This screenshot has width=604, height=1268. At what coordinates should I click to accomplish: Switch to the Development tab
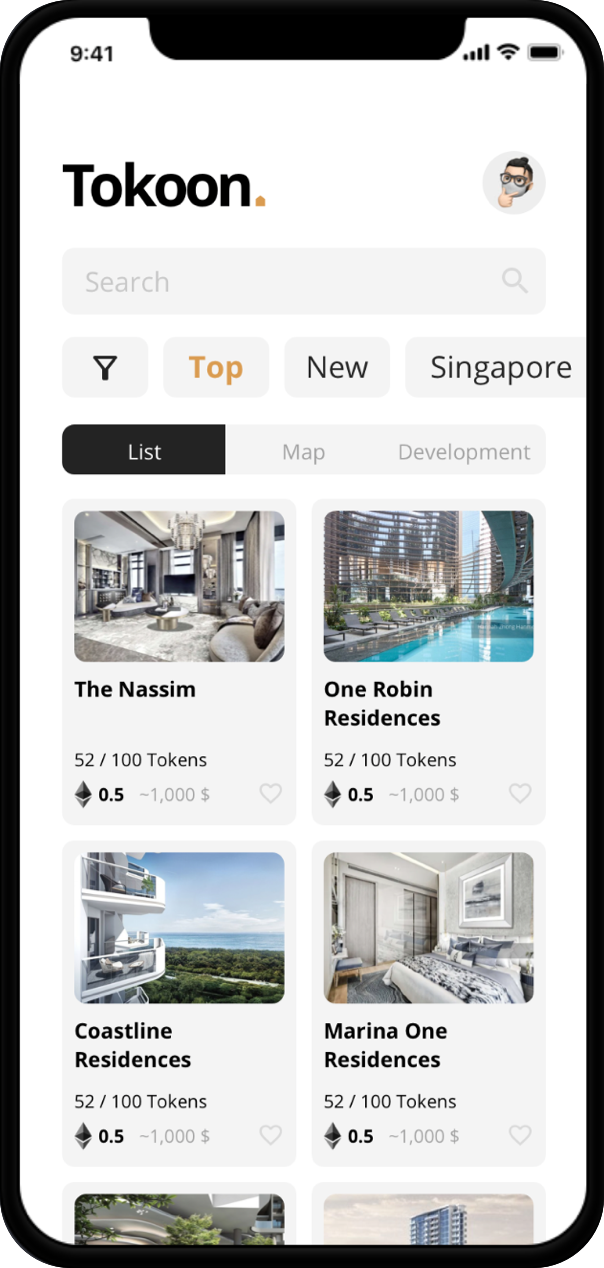[464, 451]
